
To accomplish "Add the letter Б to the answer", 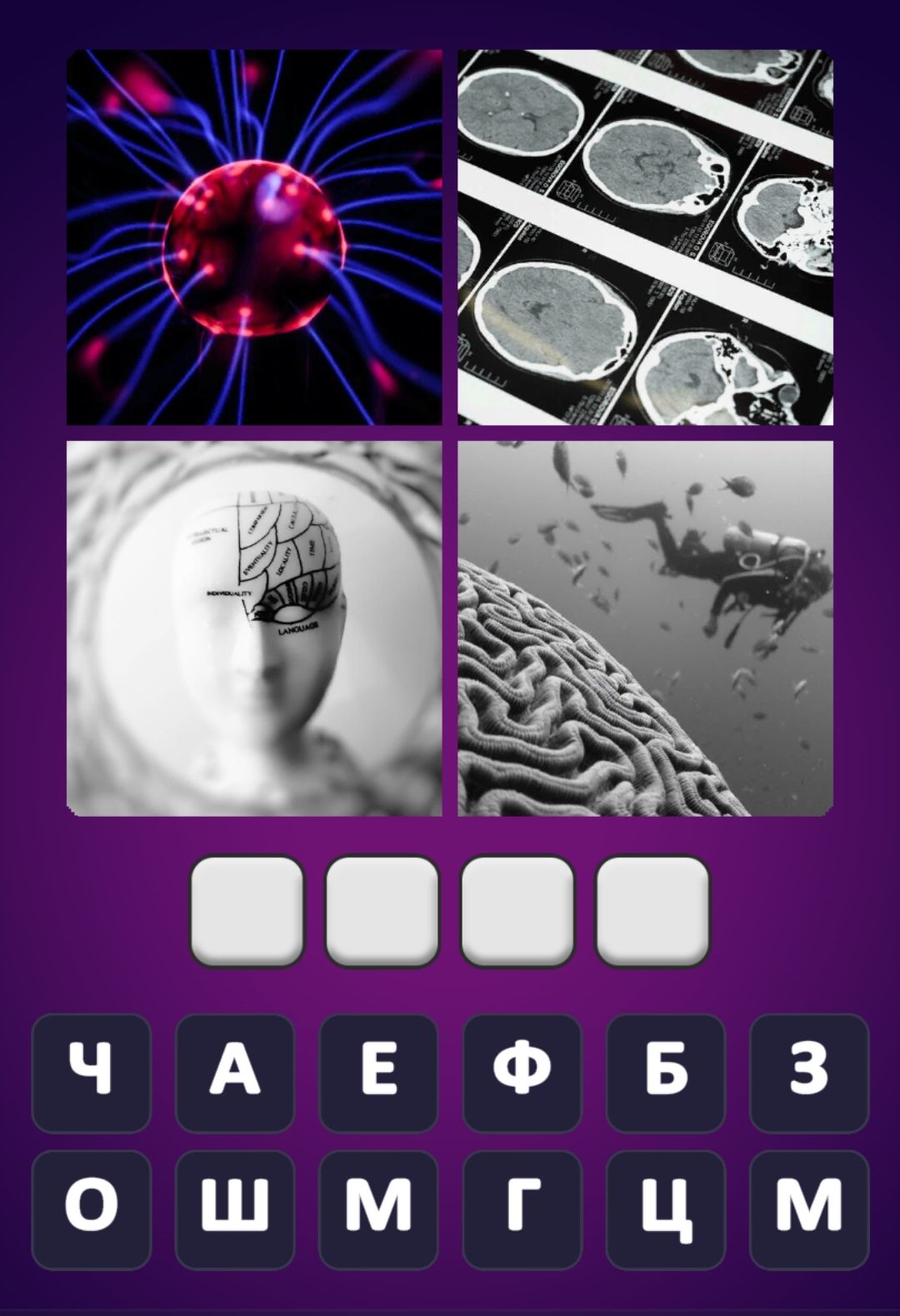I will (666, 1073).
